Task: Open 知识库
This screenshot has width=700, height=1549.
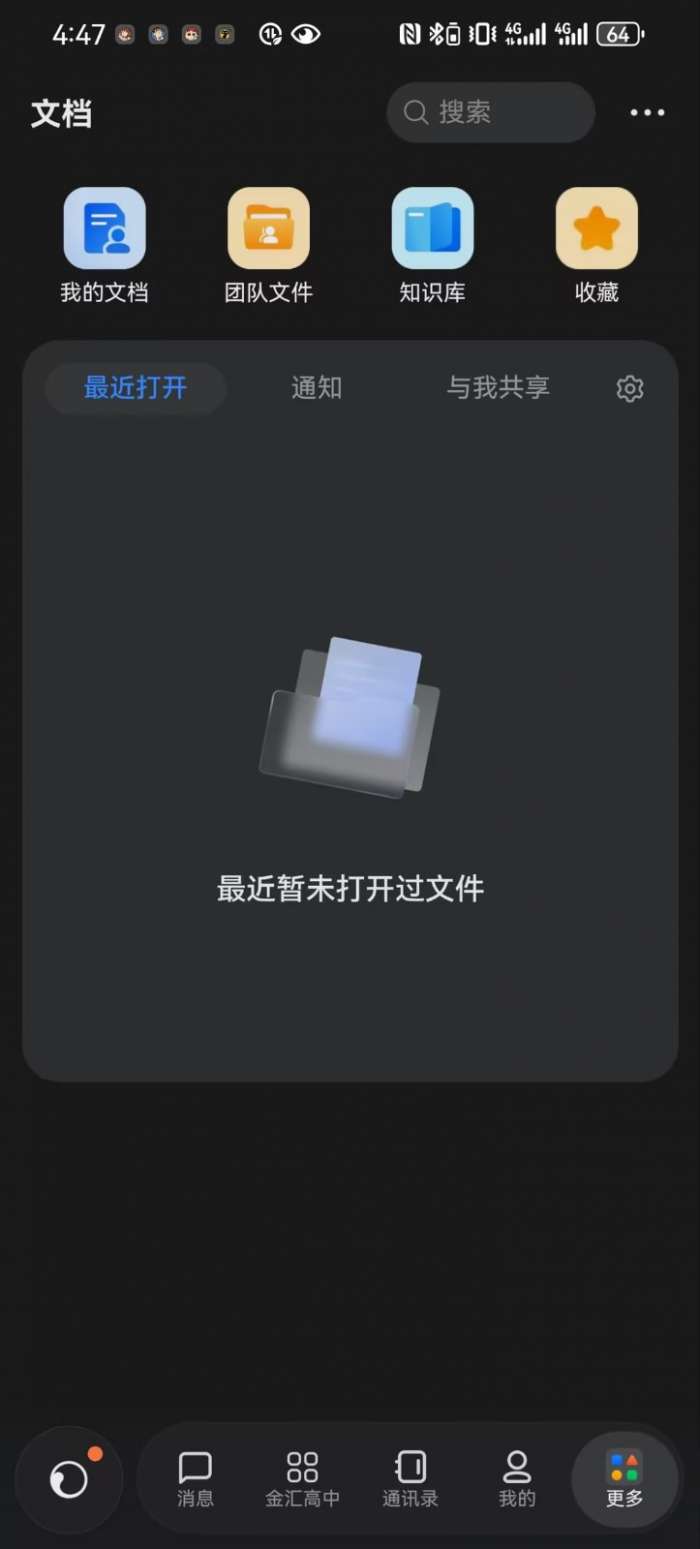Action: [x=432, y=246]
